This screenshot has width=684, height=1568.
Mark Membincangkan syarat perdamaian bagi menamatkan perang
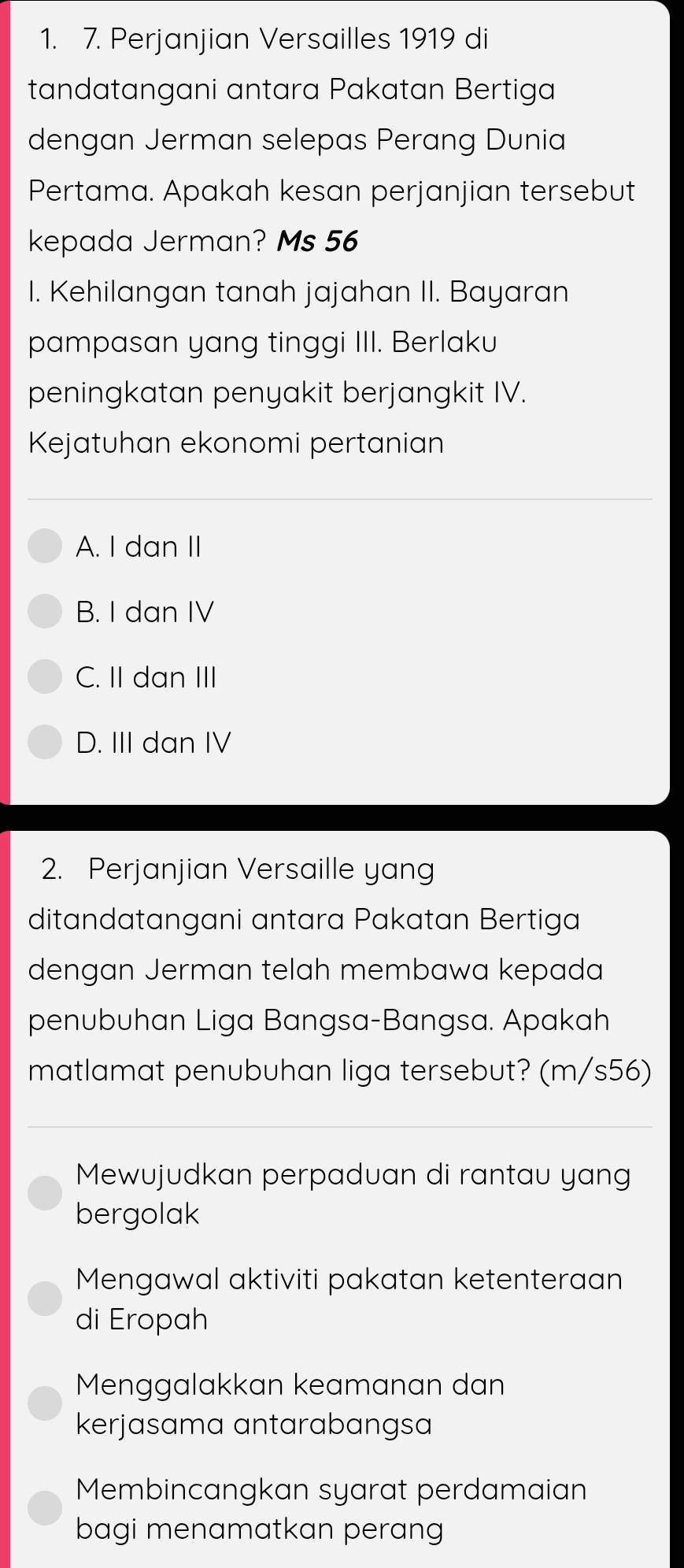pyautogui.click(x=45, y=1508)
